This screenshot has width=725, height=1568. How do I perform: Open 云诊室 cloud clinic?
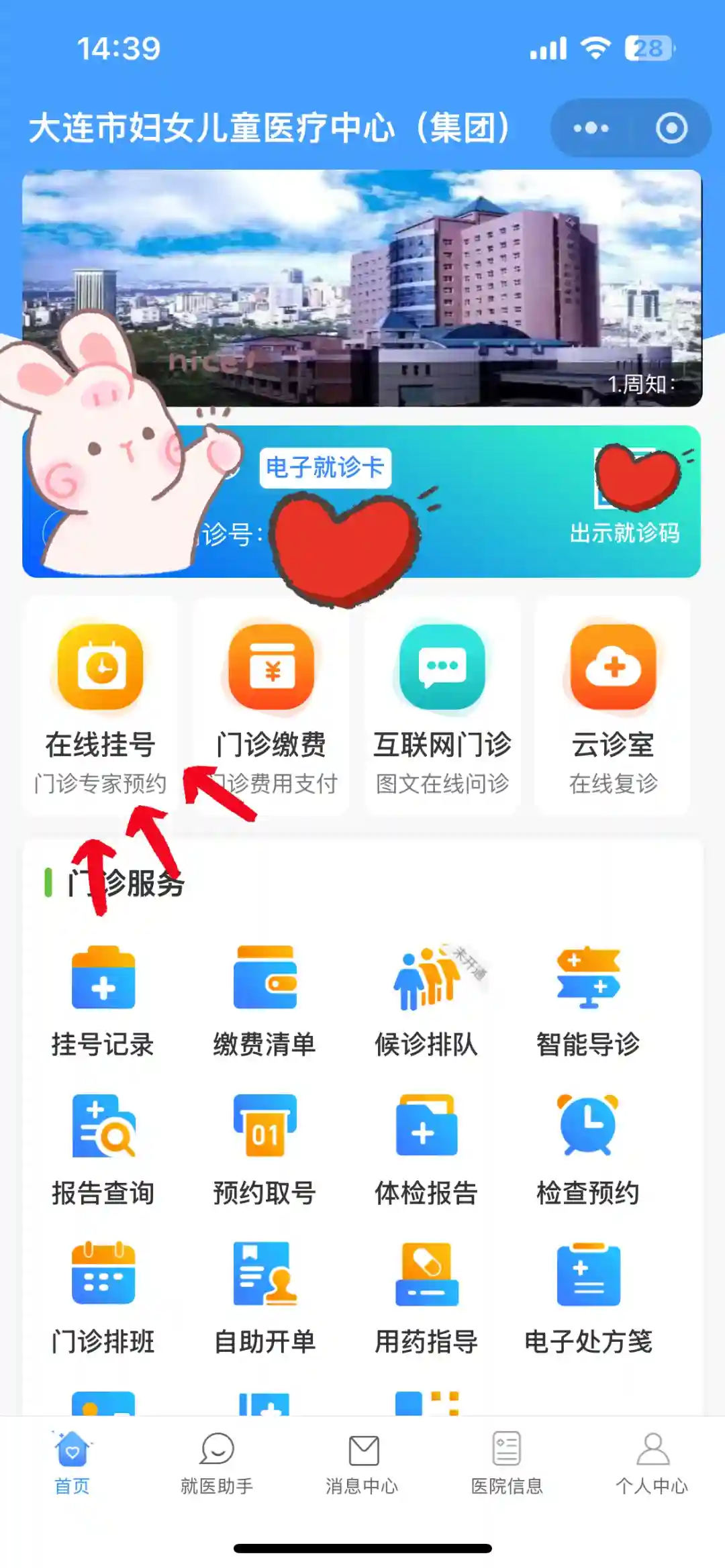(613, 704)
